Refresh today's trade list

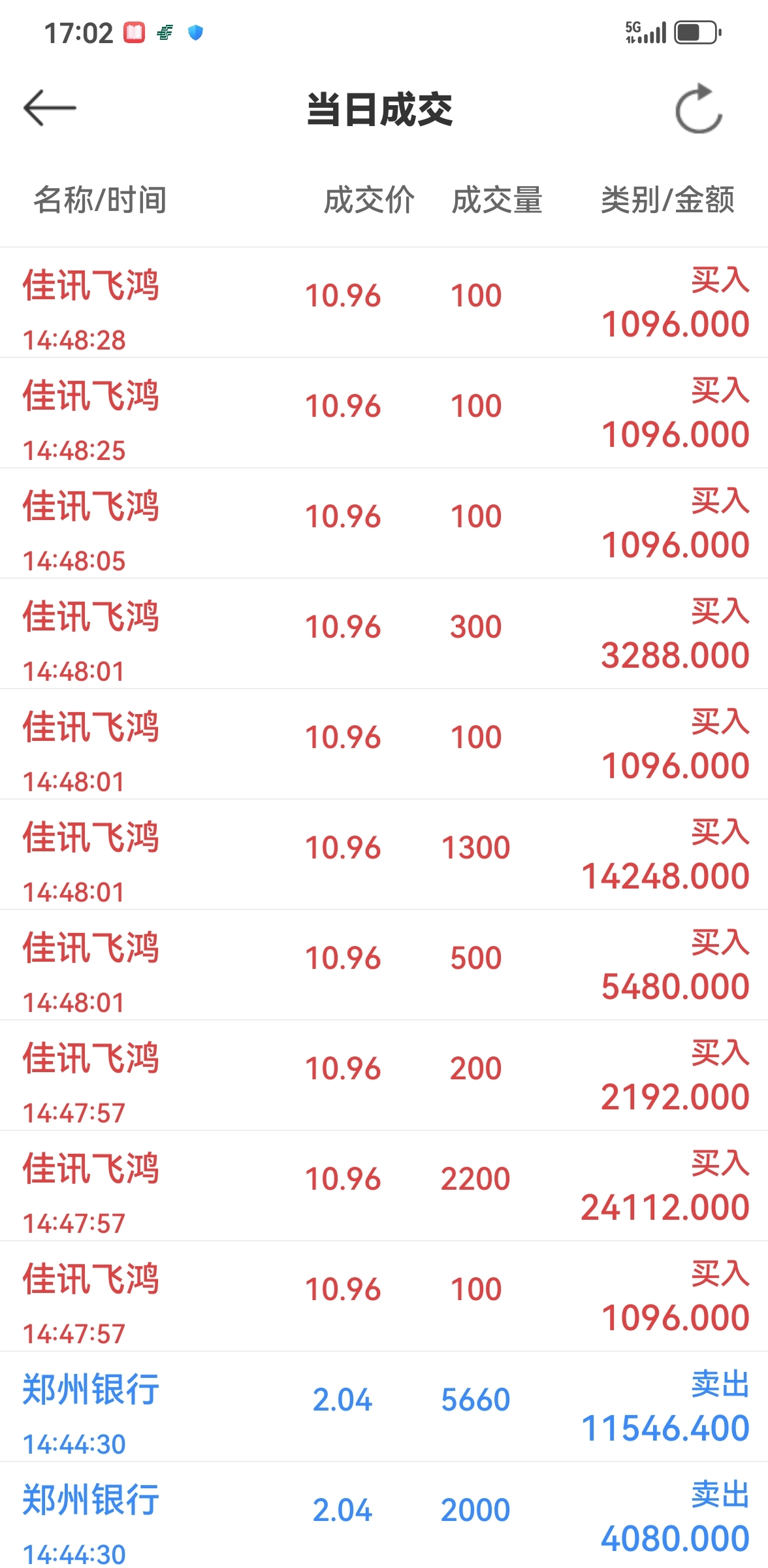click(x=699, y=108)
